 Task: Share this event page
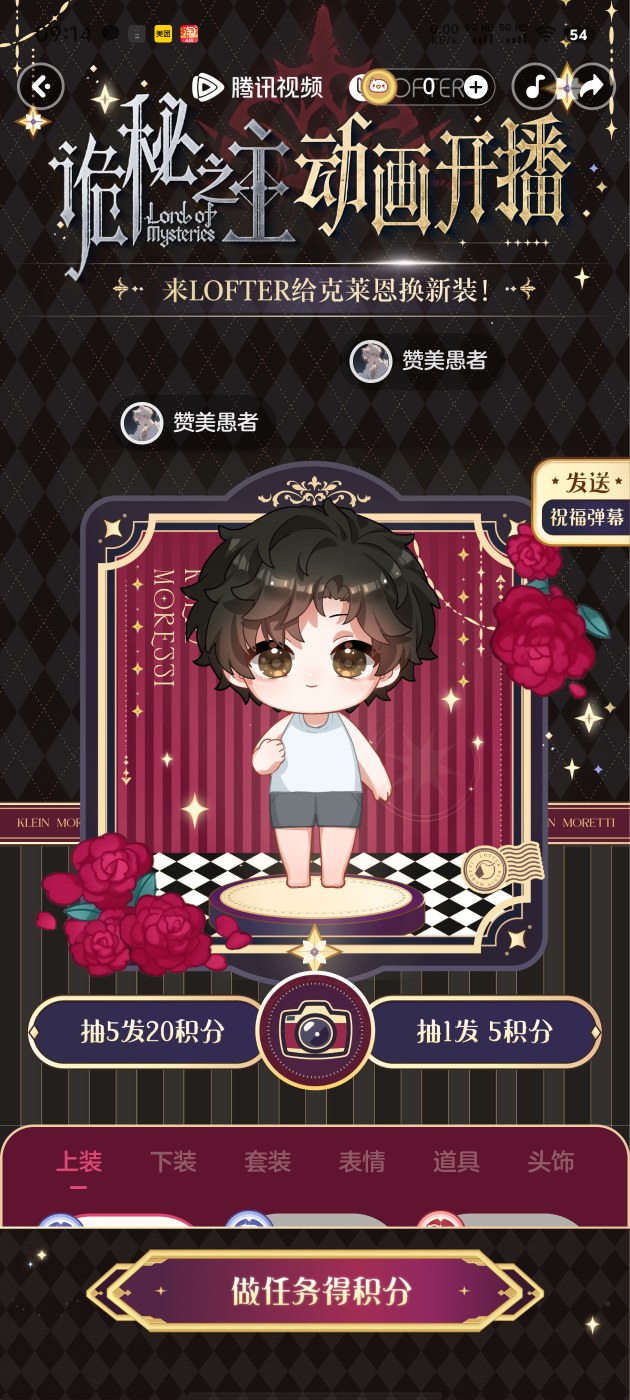(591, 87)
